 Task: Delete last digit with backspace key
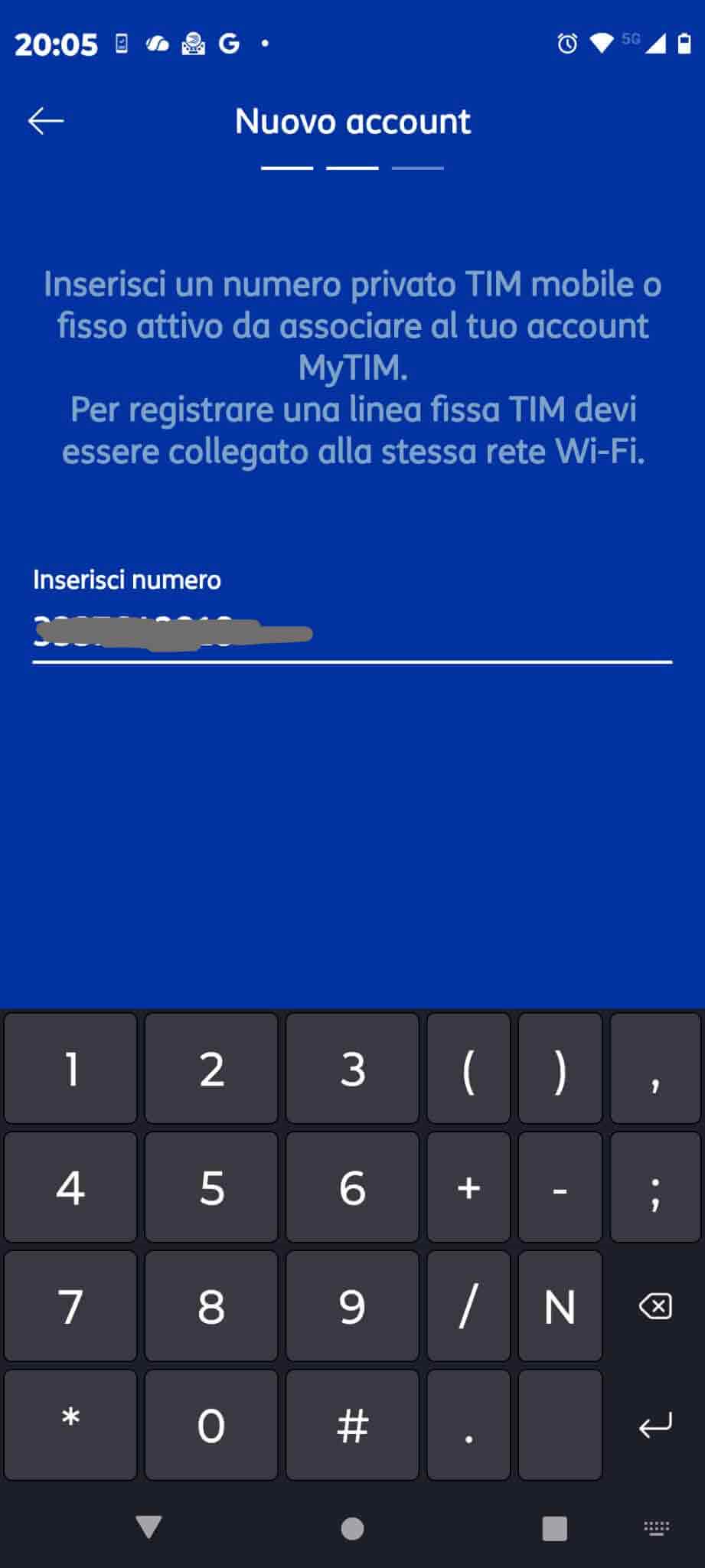(x=655, y=1306)
